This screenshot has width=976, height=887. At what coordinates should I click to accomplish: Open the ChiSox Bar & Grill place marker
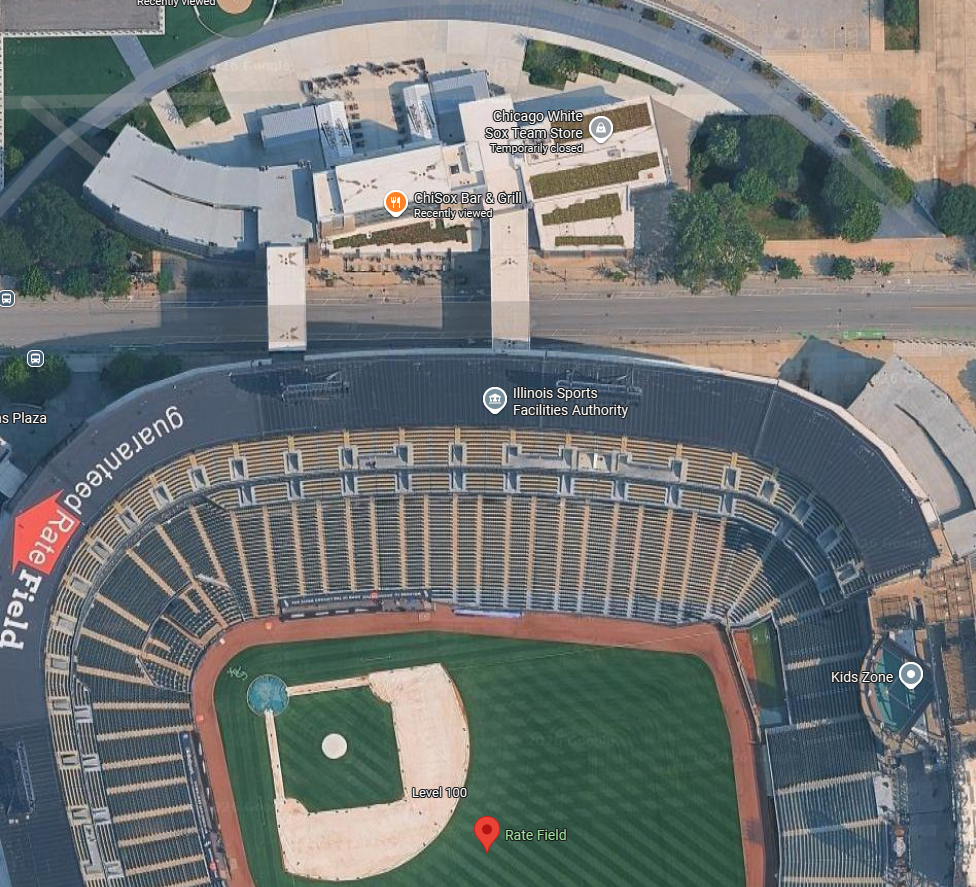click(396, 203)
